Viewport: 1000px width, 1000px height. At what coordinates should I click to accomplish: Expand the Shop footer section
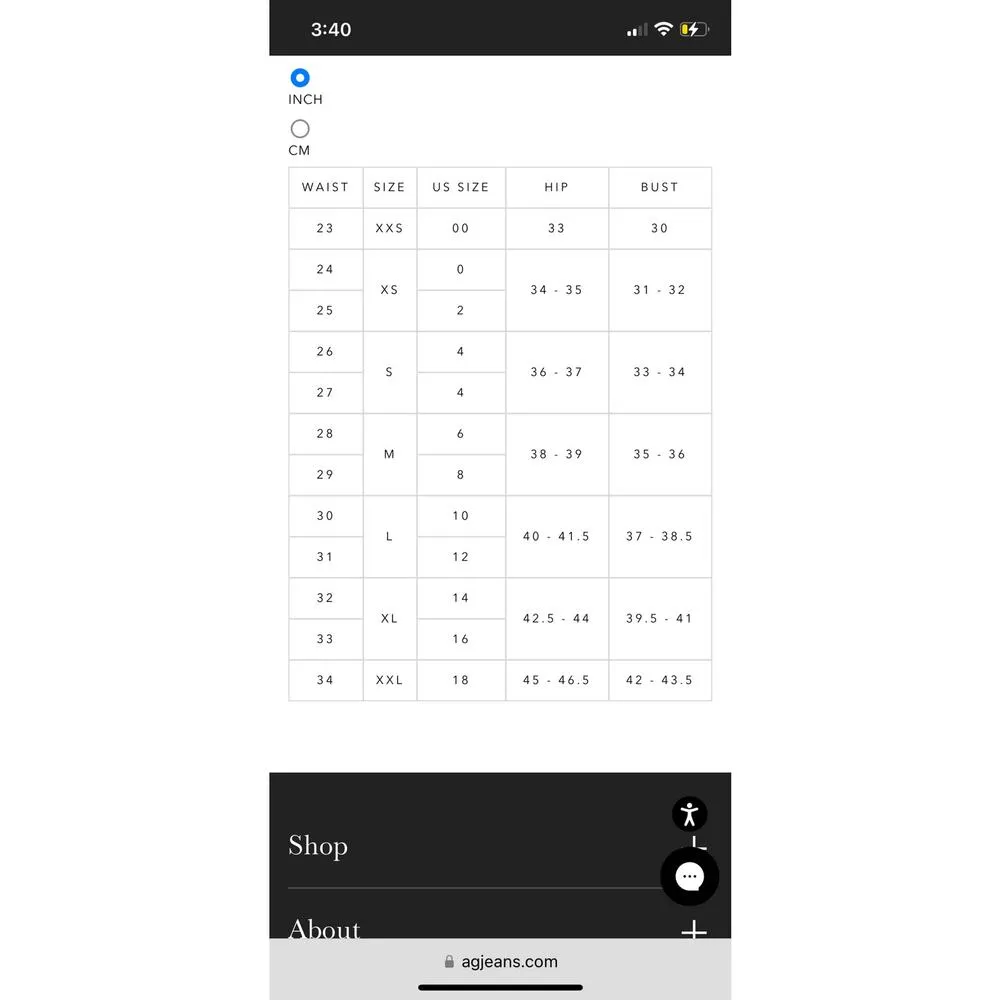318,846
